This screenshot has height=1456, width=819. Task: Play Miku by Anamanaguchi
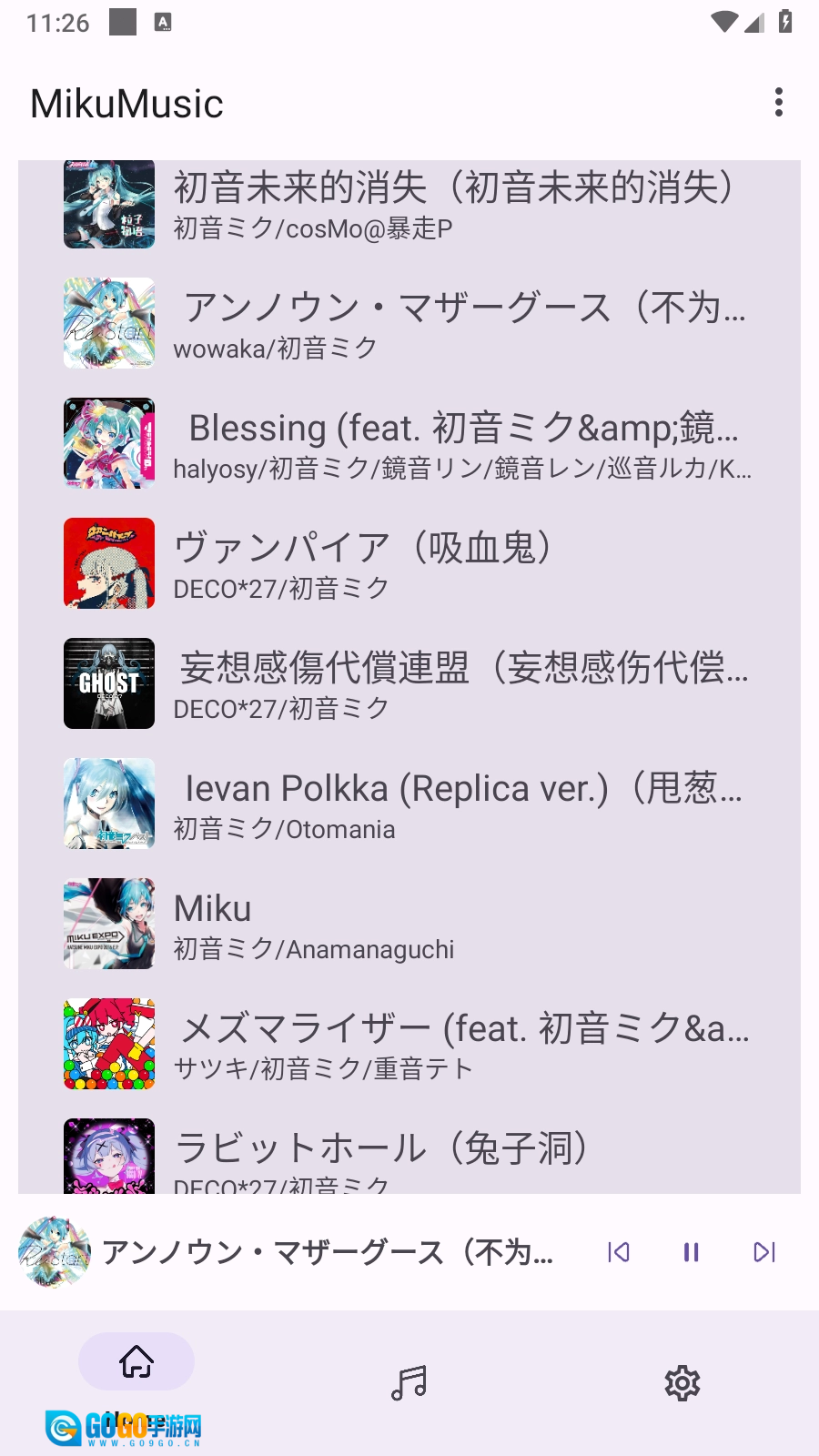pyautogui.click(x=409, y=925)
